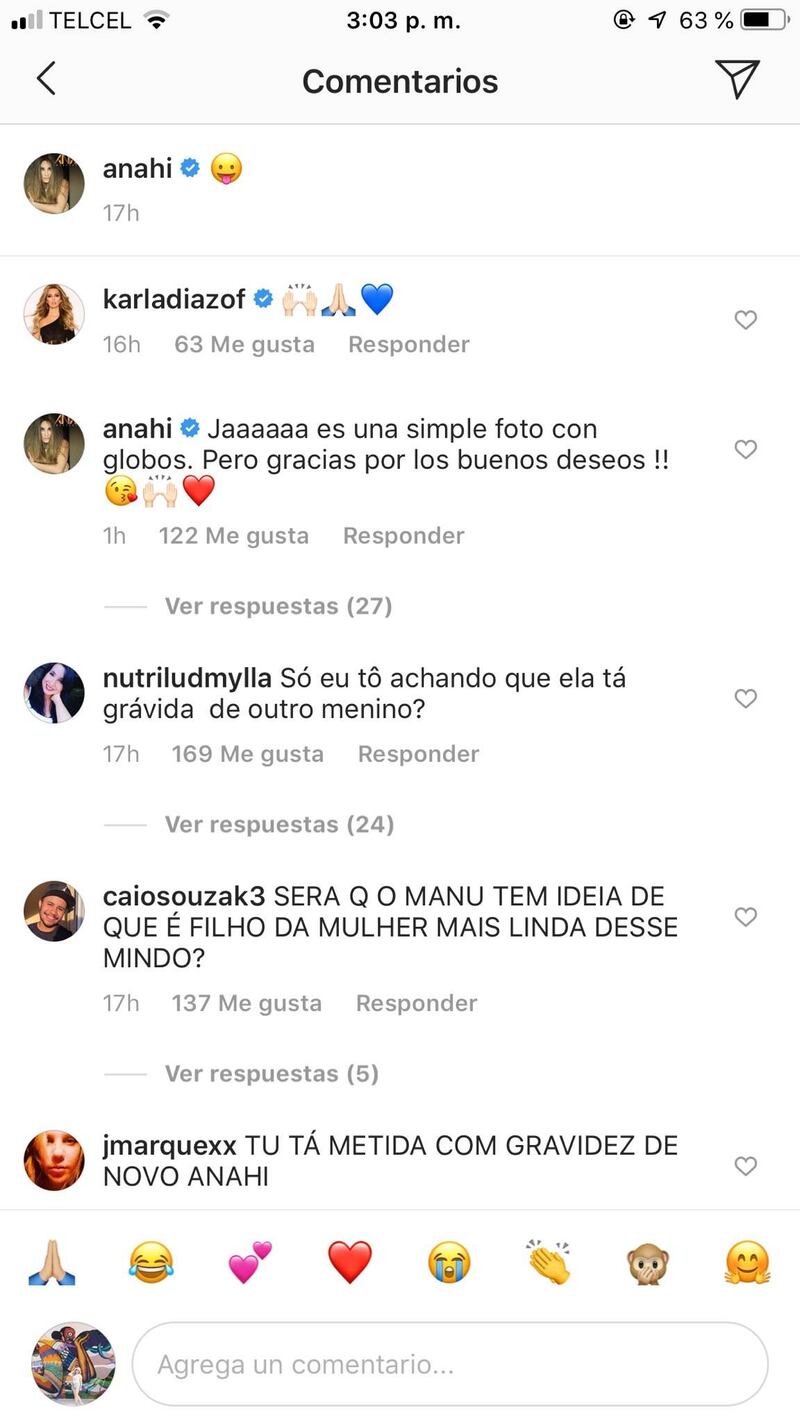Insert the clapping hands emoji
Screen dimensions: 800x1422
pos(548,1262)
